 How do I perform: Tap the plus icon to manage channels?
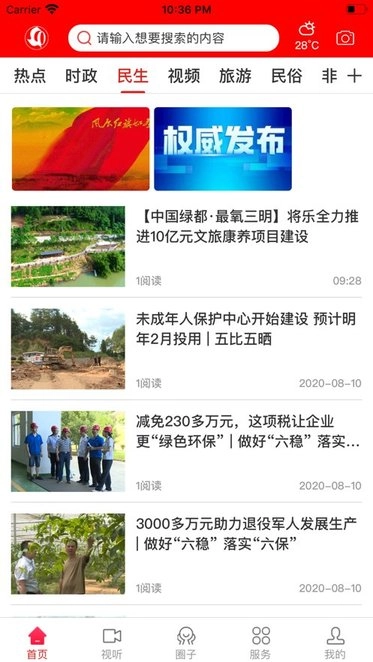354,76
